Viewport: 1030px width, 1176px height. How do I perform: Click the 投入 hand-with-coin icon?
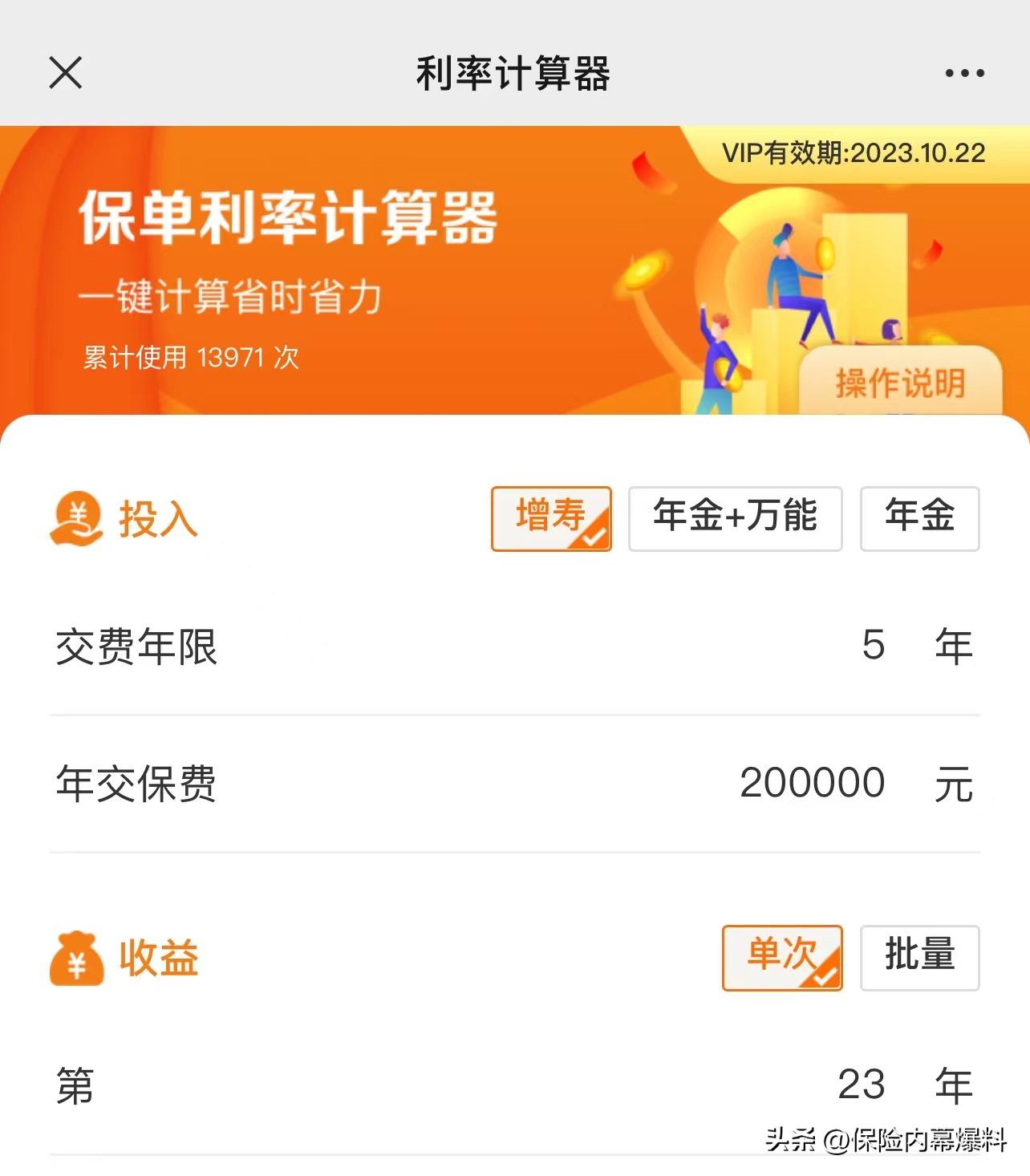point(76,520)
